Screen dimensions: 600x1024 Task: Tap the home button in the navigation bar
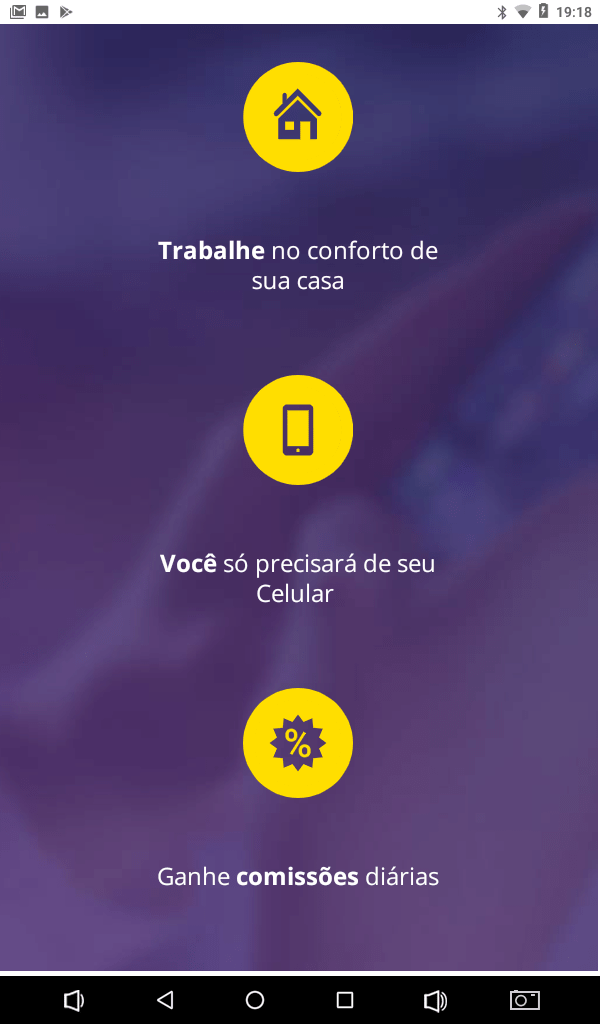[x=255, y=999]
